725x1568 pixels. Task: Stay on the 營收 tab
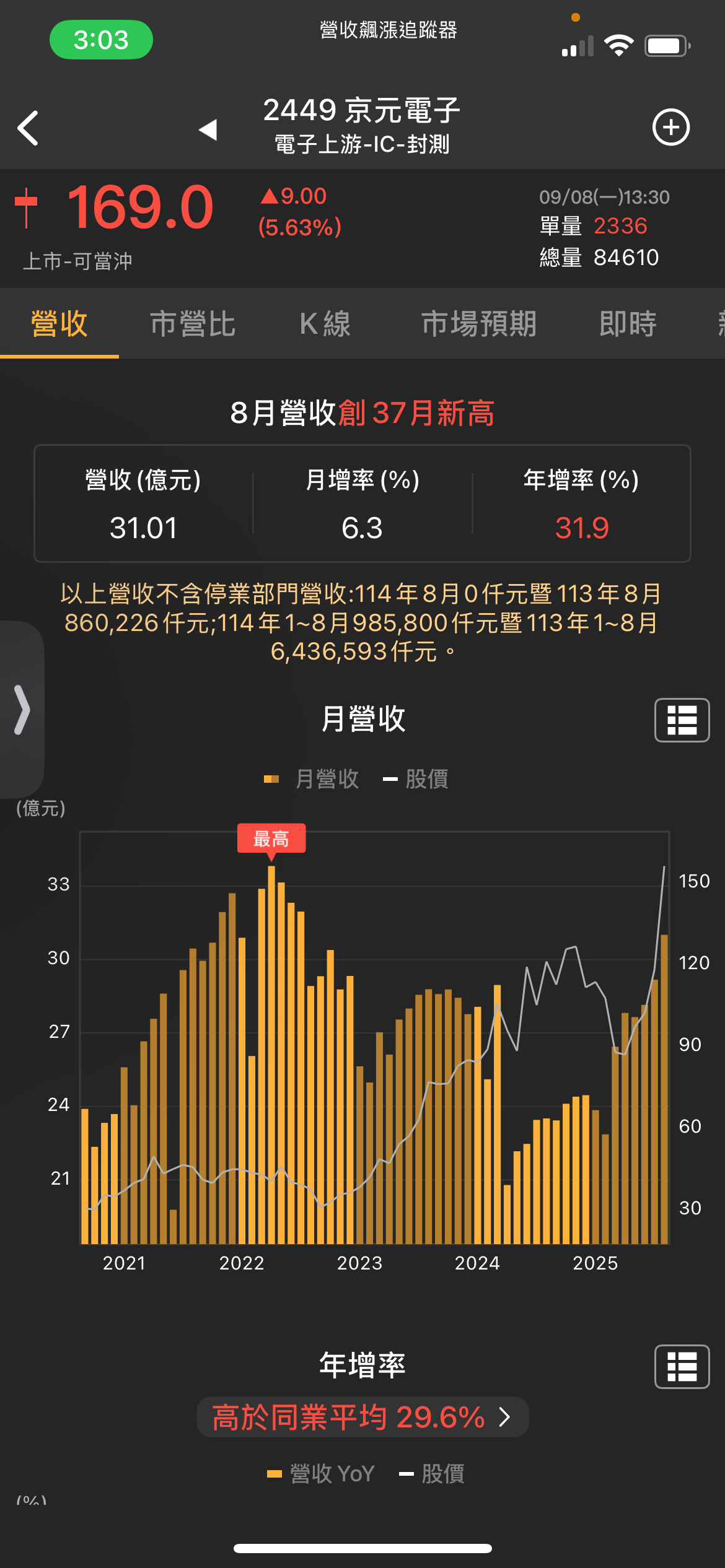[x=59, y=324]
